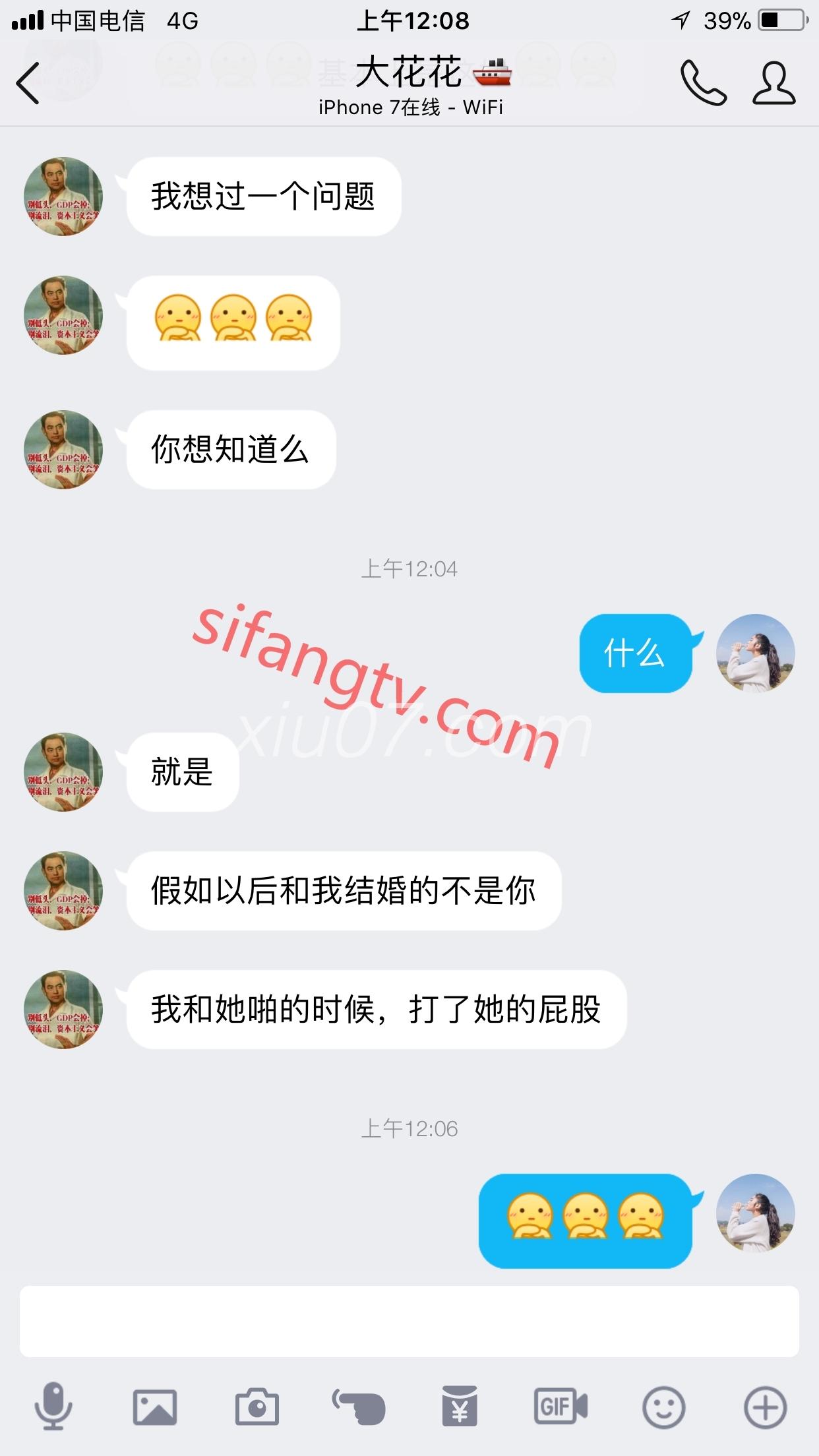Focus the message text field
819x1456 pixels.
click(x=409, y=1321)
